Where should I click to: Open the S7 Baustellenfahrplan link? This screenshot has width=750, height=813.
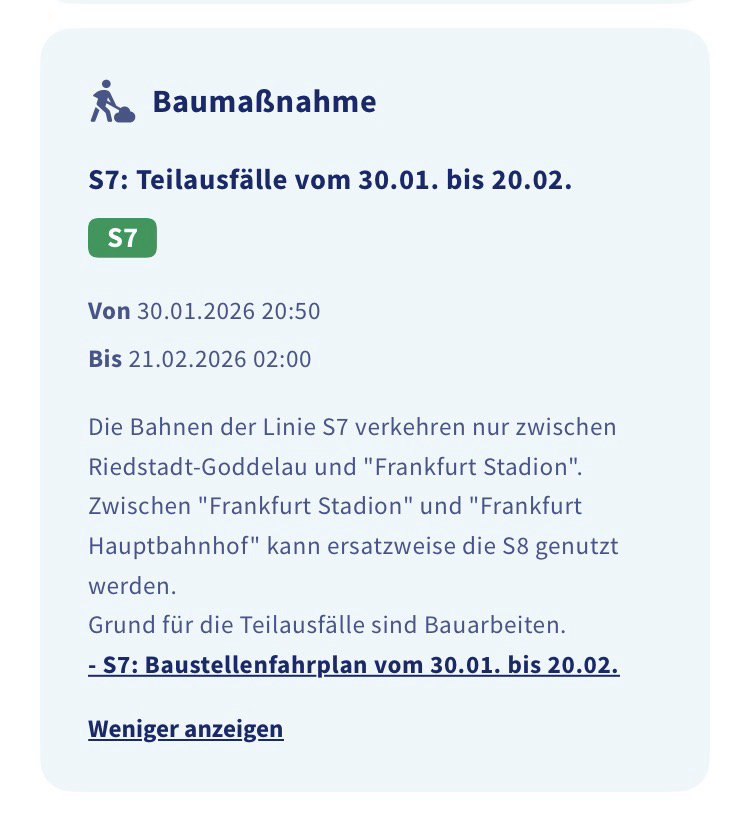point(354,665)
